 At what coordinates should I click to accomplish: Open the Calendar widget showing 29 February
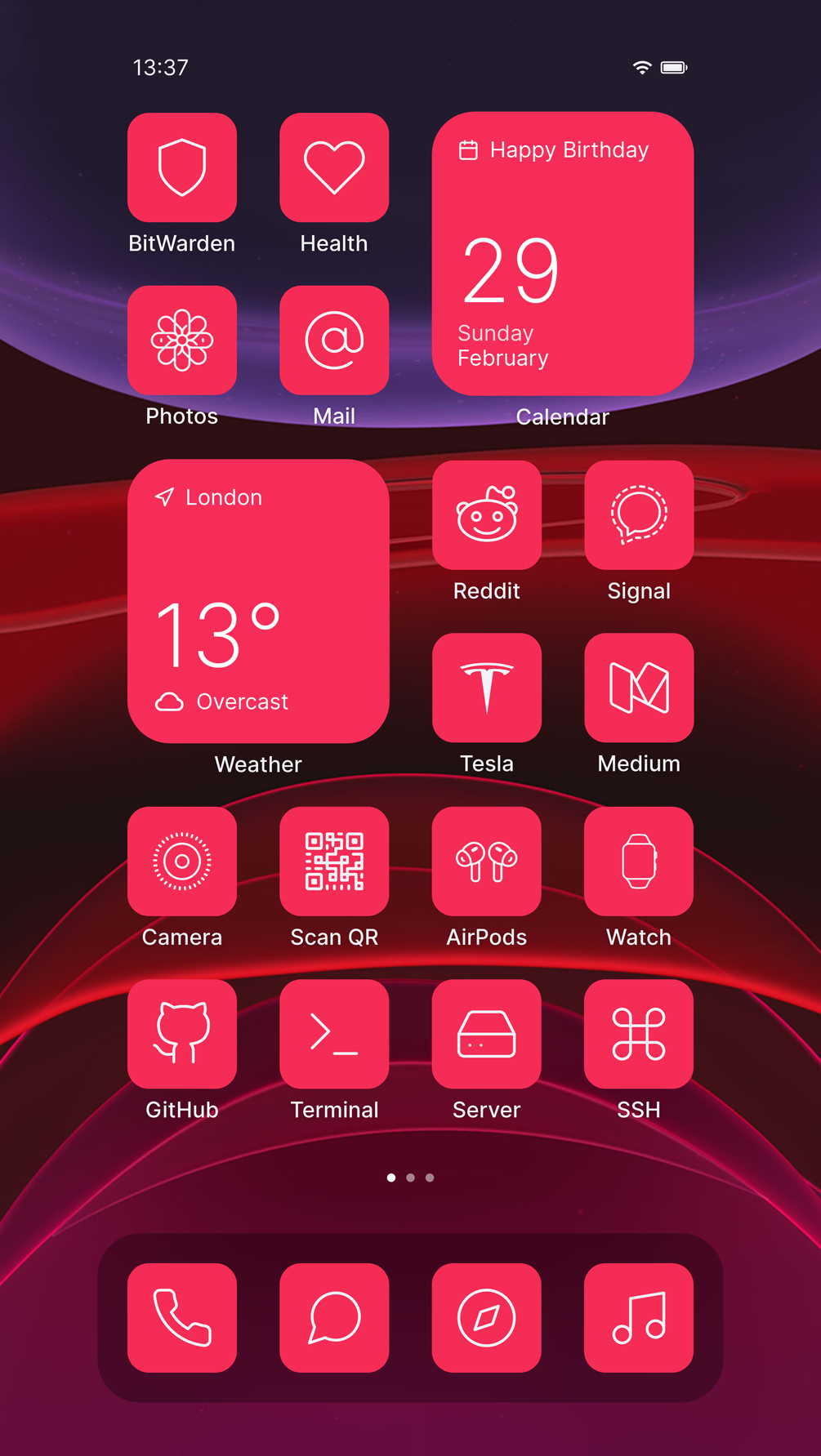pyautogui.click(x=563, y=254)
